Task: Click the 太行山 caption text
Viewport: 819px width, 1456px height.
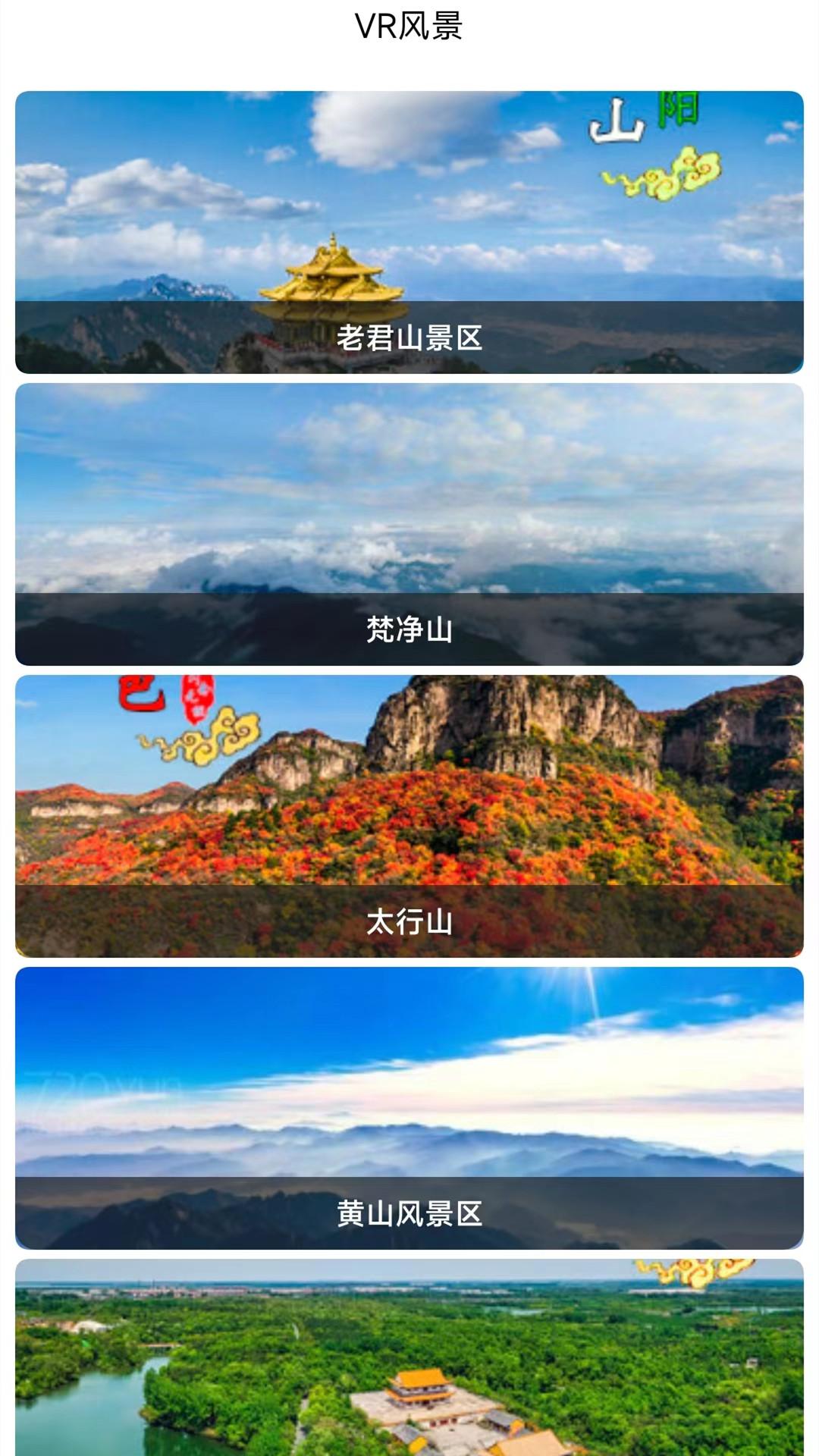Action: click(409, 920)
